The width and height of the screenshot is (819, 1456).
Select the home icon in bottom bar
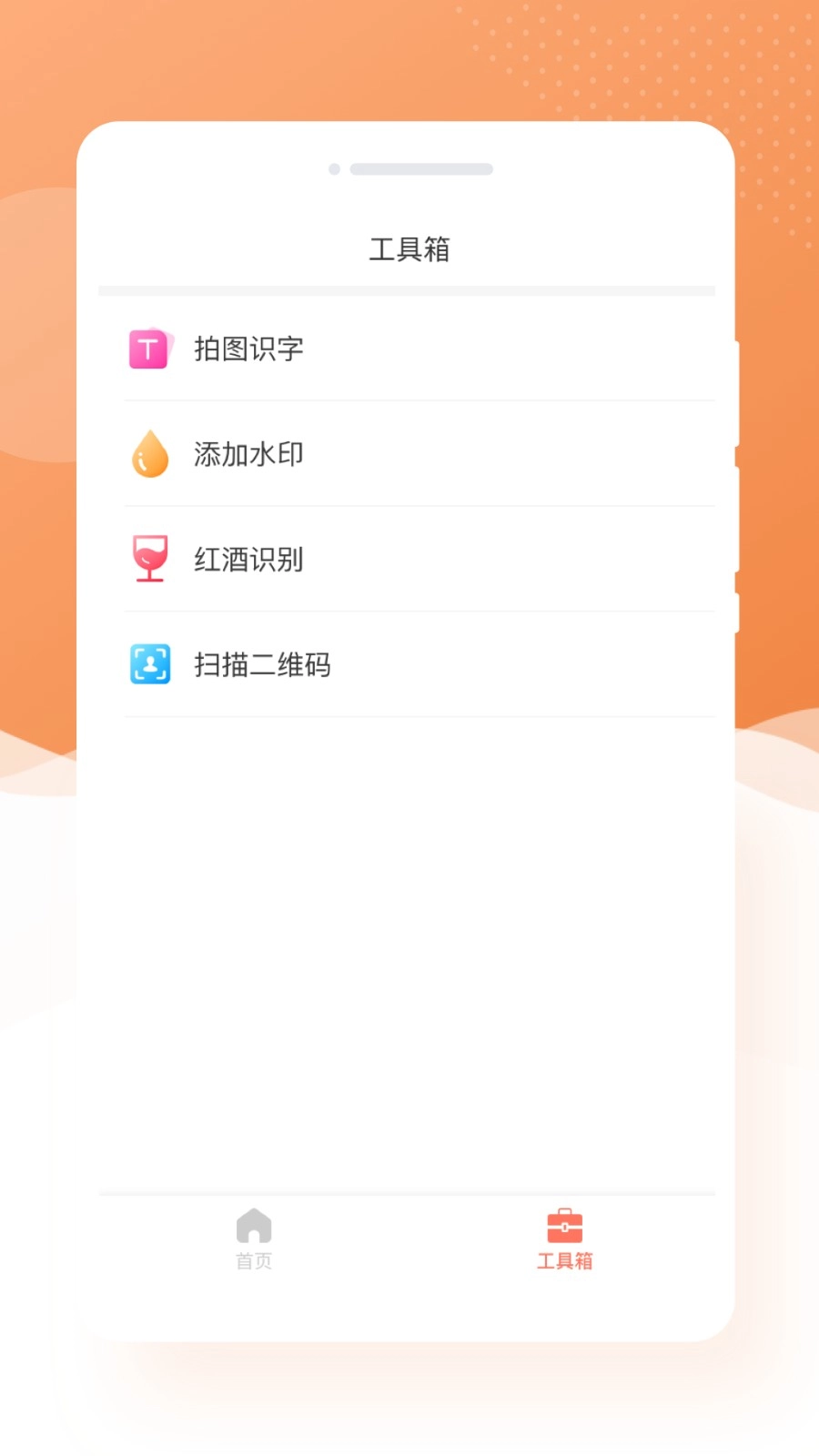point(252,1226)
